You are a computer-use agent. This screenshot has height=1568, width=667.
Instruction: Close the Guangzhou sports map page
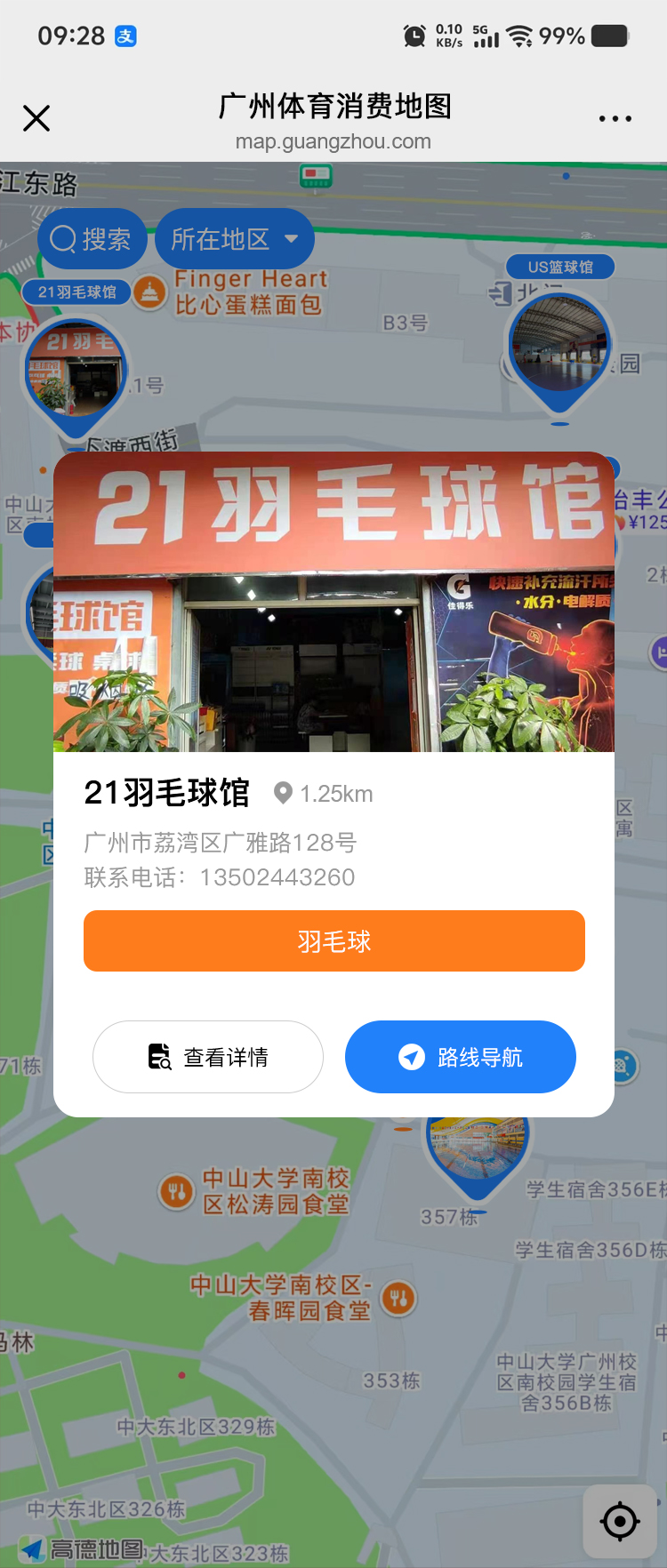pyautogui.click(x=36, y=118)
